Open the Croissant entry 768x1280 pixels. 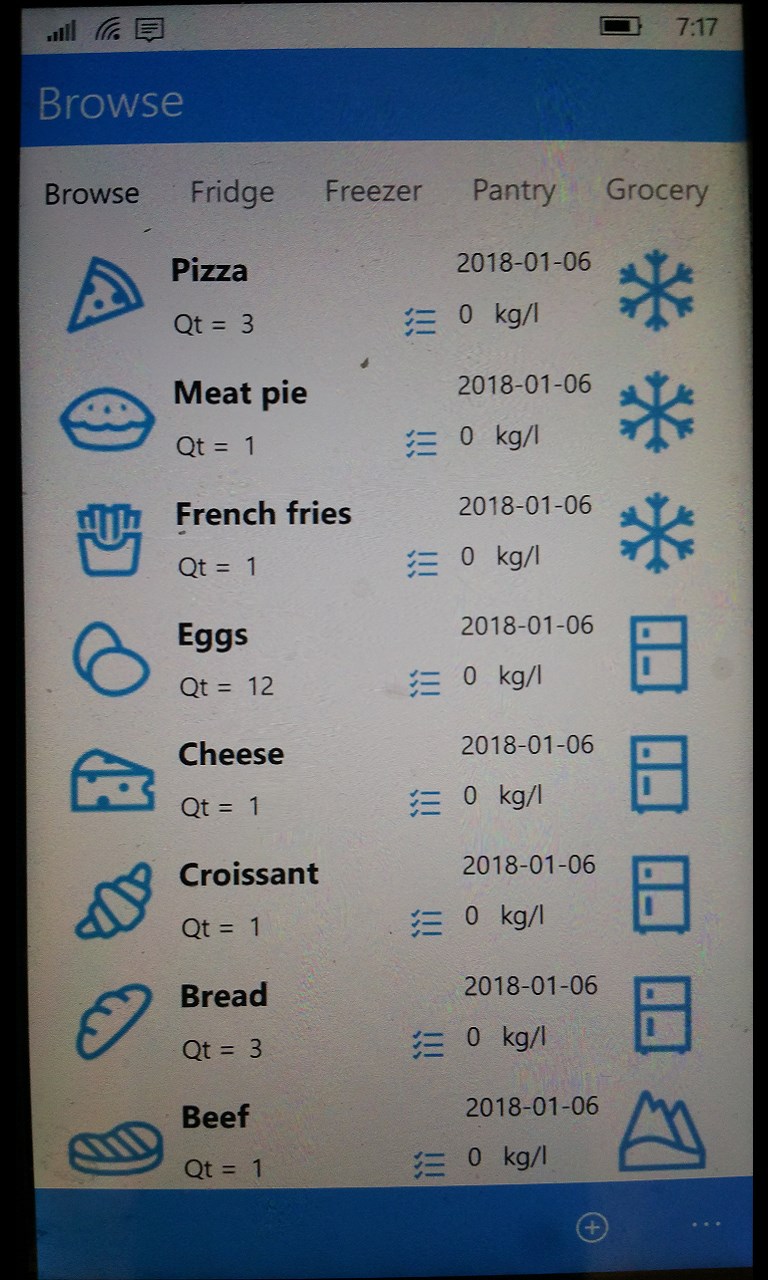[x=248, y=875]
